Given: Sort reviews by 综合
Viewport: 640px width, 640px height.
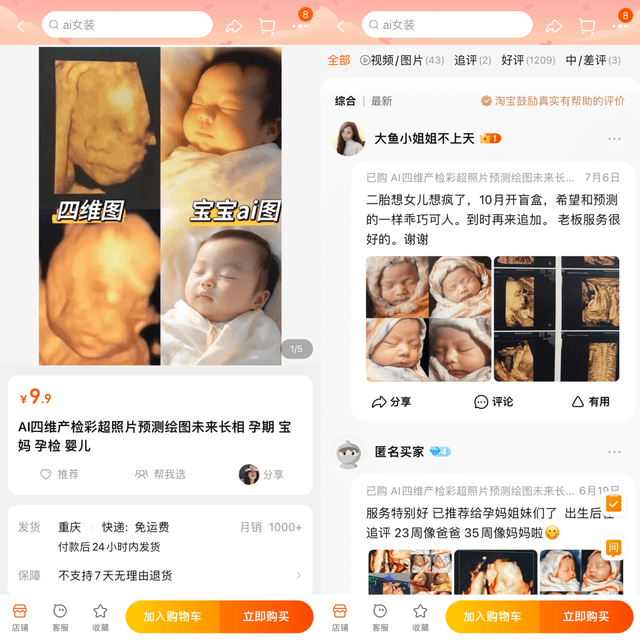Looking at the screenshot, I should point(345,101).
